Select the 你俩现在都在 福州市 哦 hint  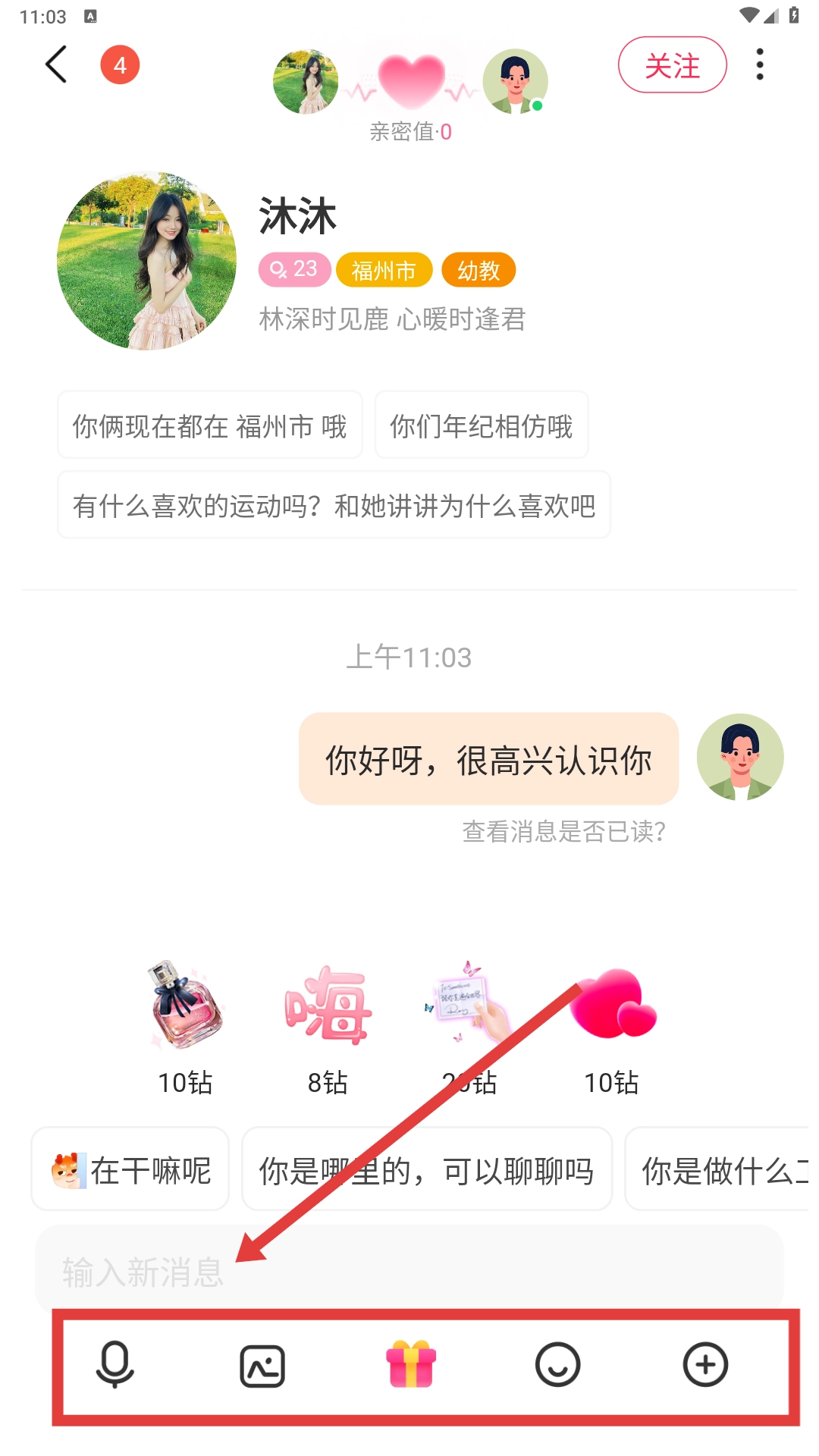tap(210, 425)
